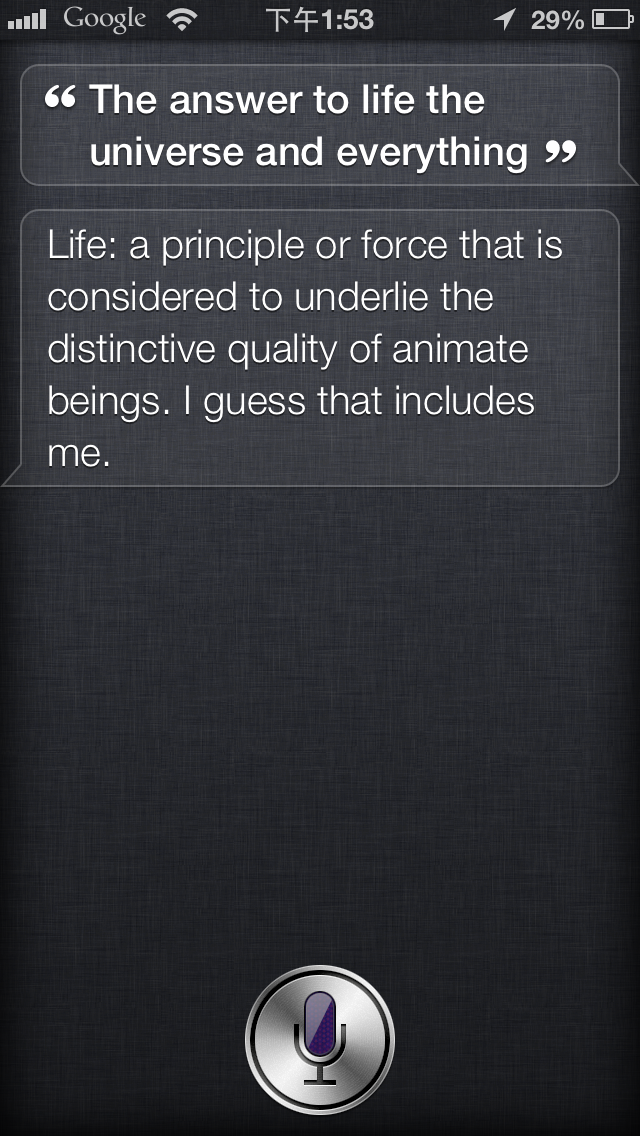This screenshot has height=1136, width=640.
Task: Tap the Siri microphone button
Action: (320, 1039)
